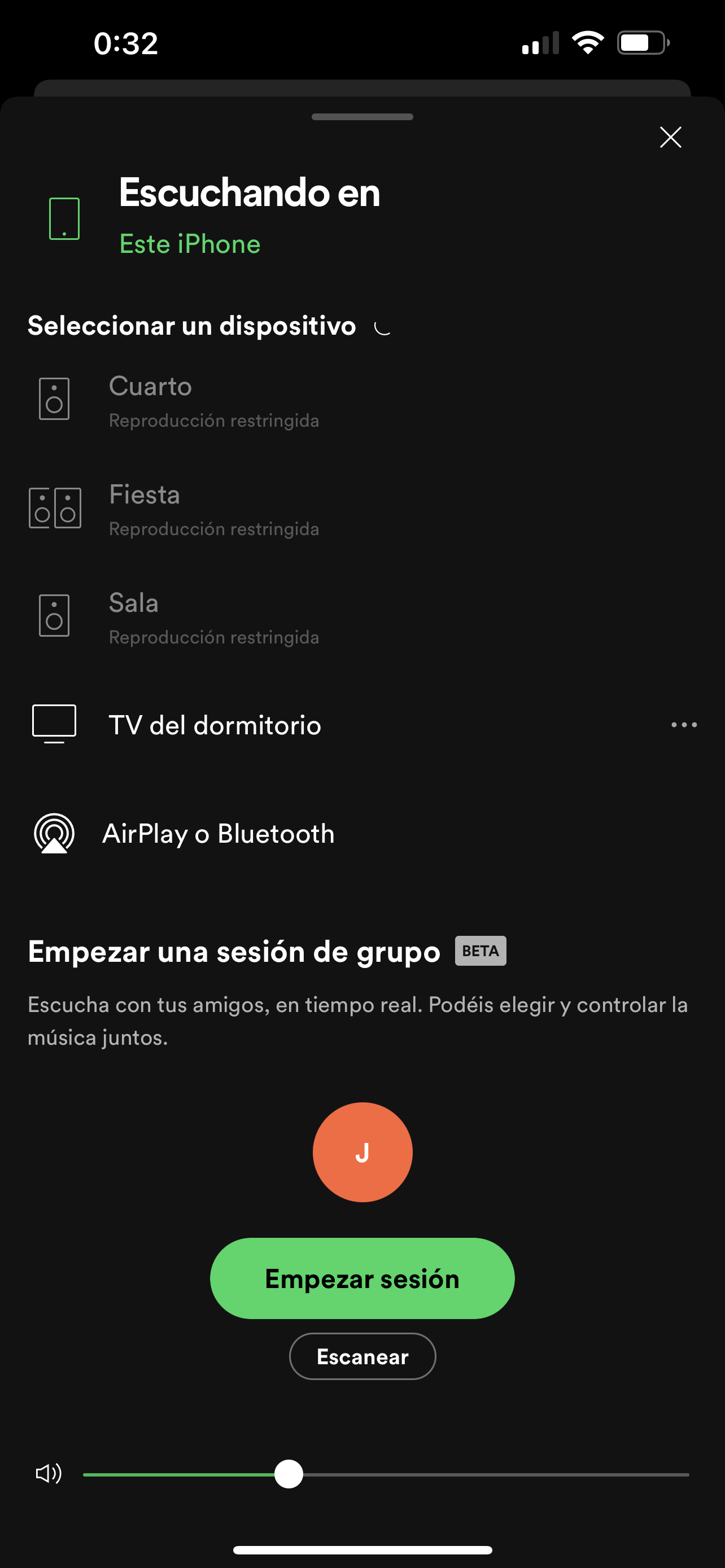
Task: Tap the Empezar sesión button
Action: pyautogui.click(x=362, y=1278)
